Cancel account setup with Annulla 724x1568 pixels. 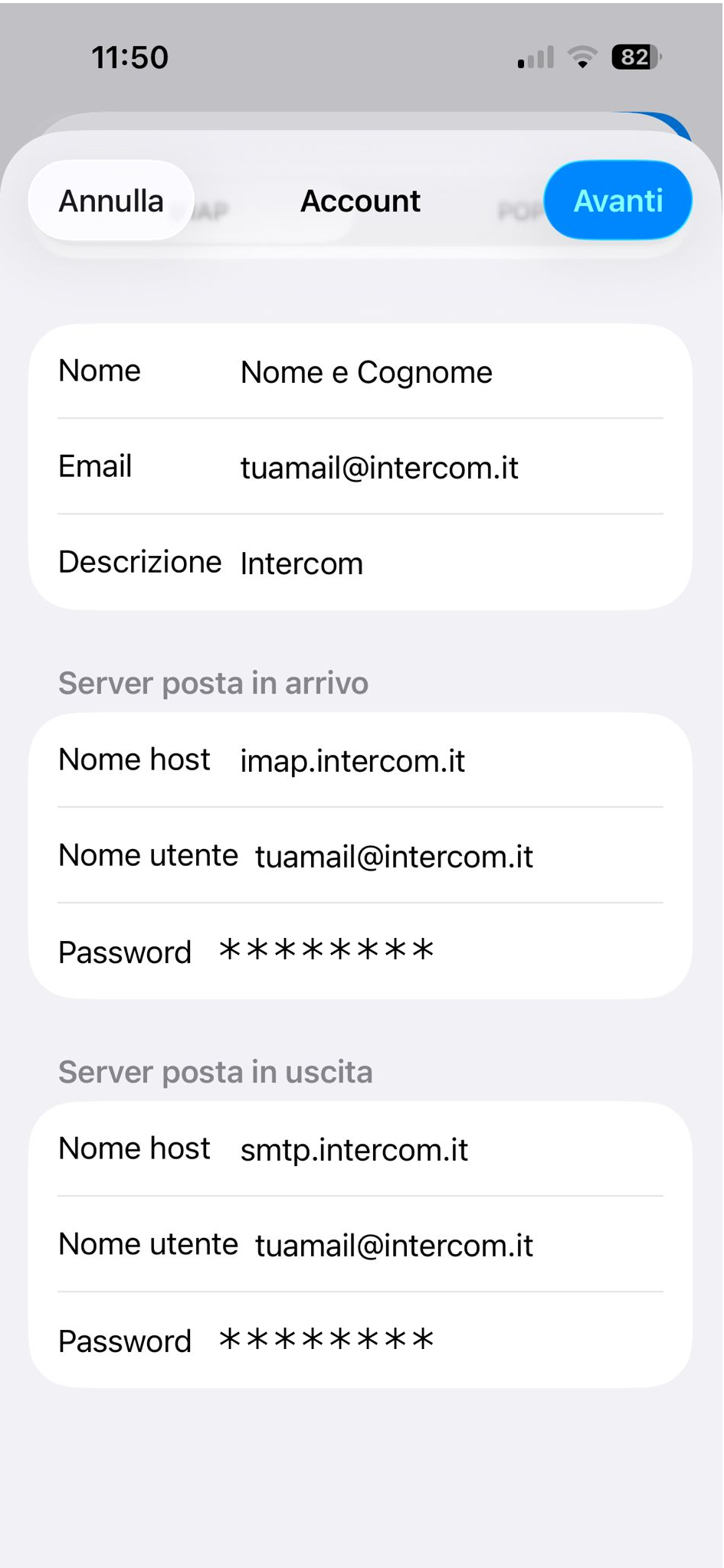(111, 201)
